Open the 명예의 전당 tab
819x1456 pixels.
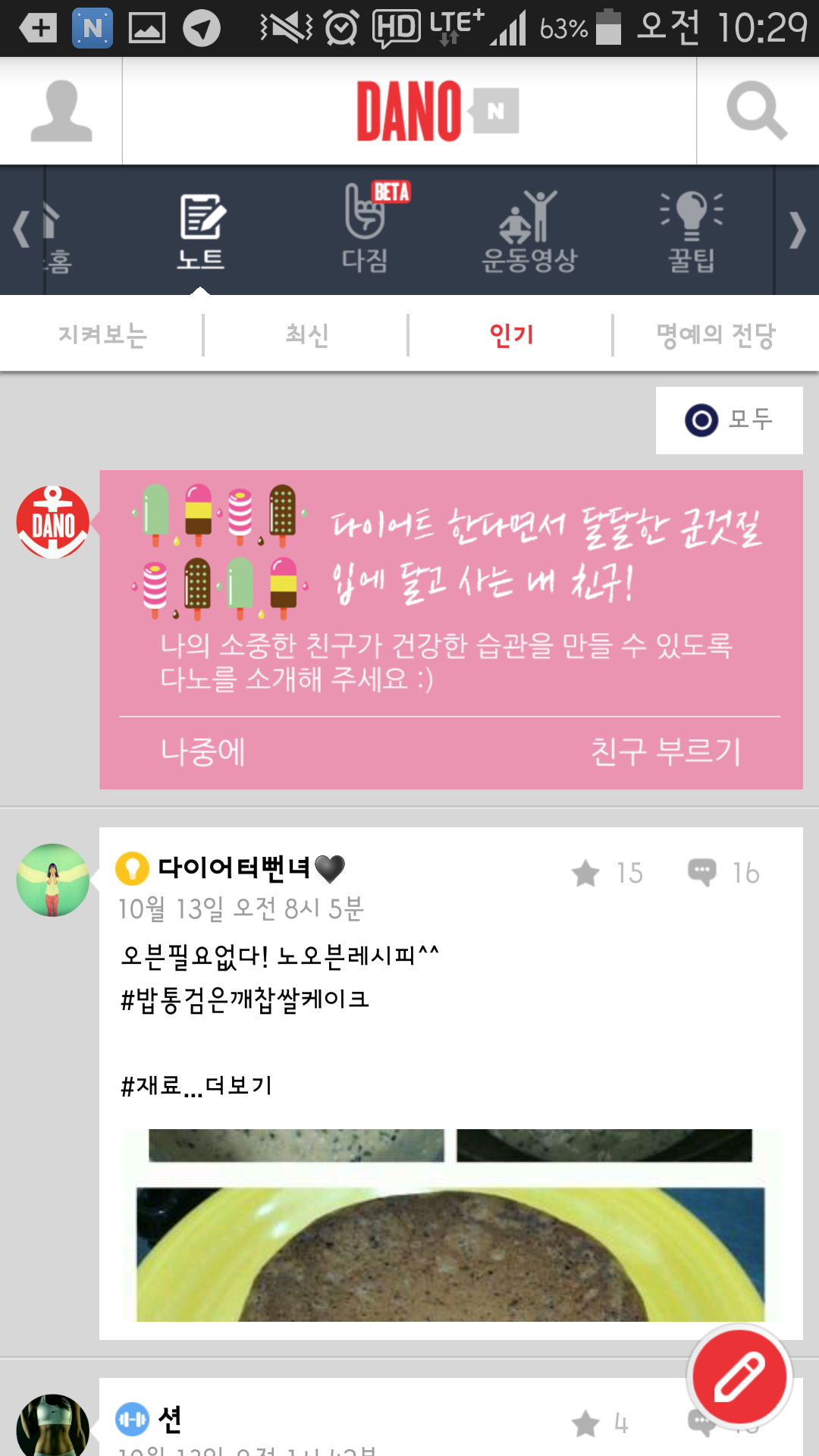pos(715,334)
